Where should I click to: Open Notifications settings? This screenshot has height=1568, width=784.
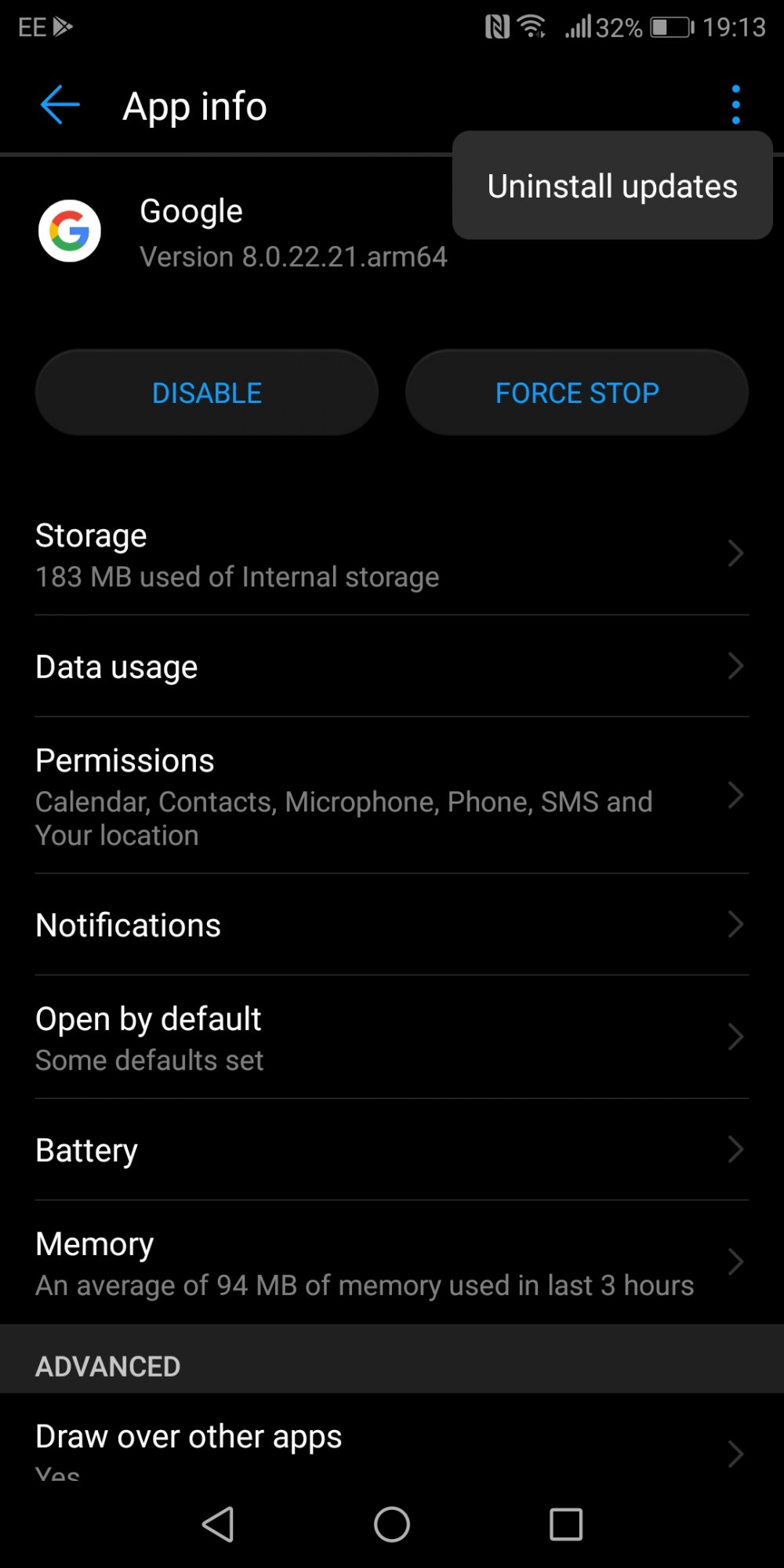point(392,925)
